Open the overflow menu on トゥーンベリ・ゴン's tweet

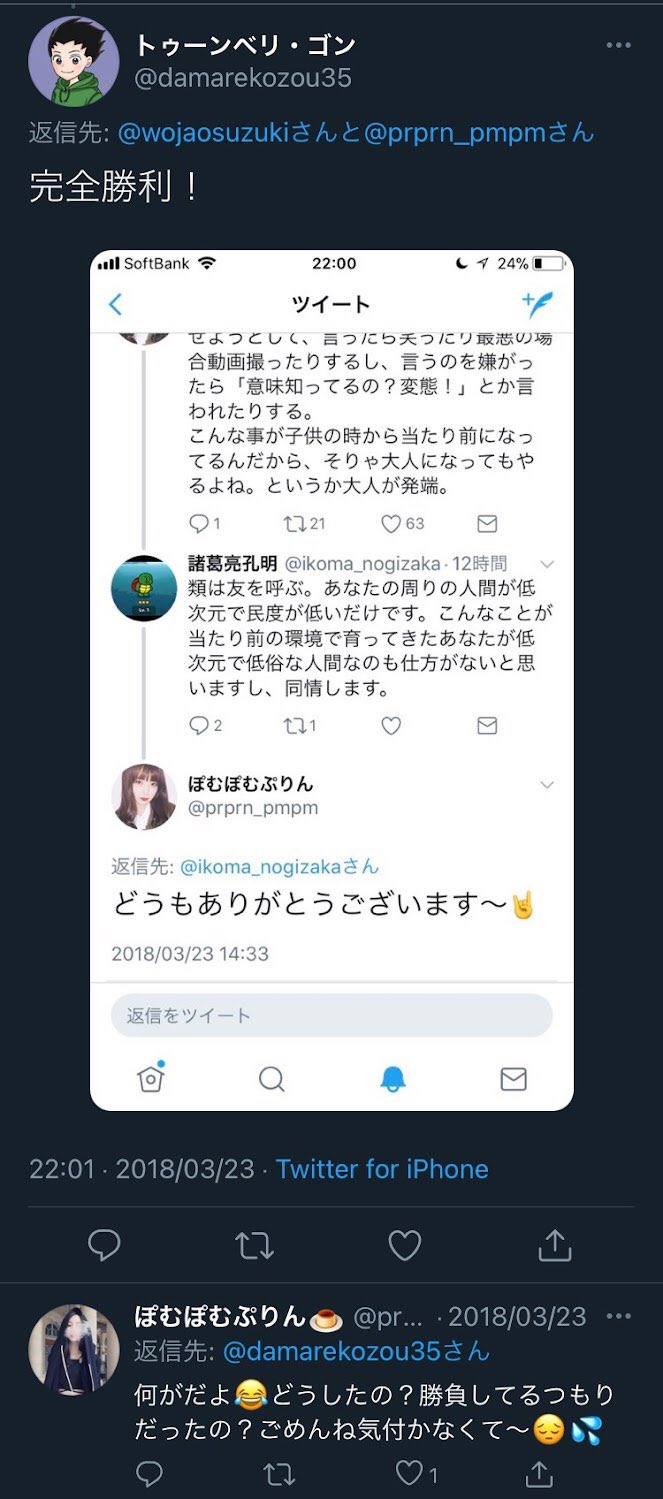tap(619, 47)
